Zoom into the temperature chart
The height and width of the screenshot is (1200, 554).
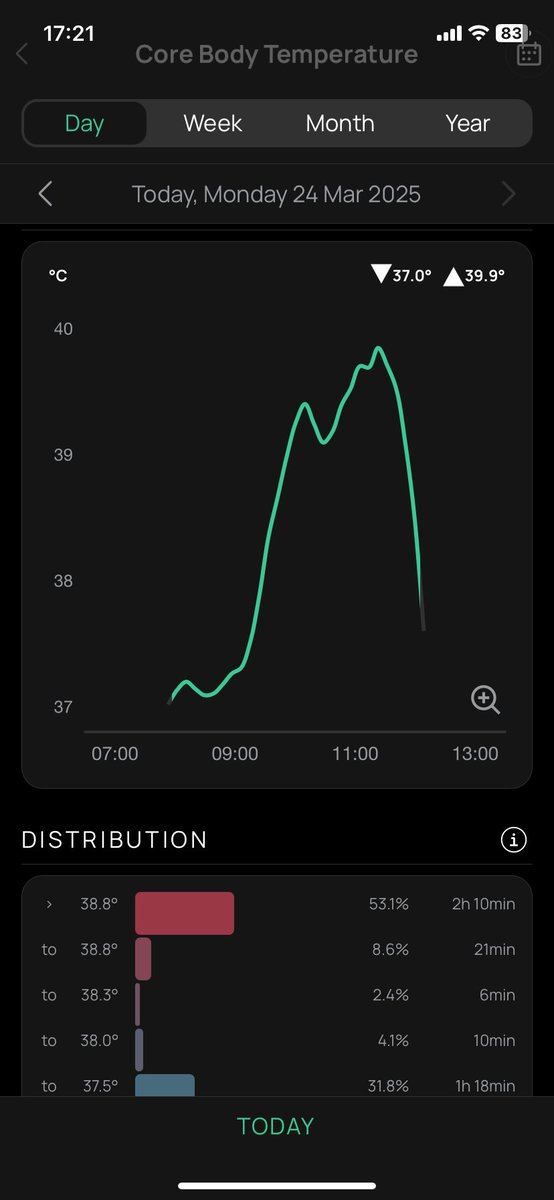(x=485, y=700)
